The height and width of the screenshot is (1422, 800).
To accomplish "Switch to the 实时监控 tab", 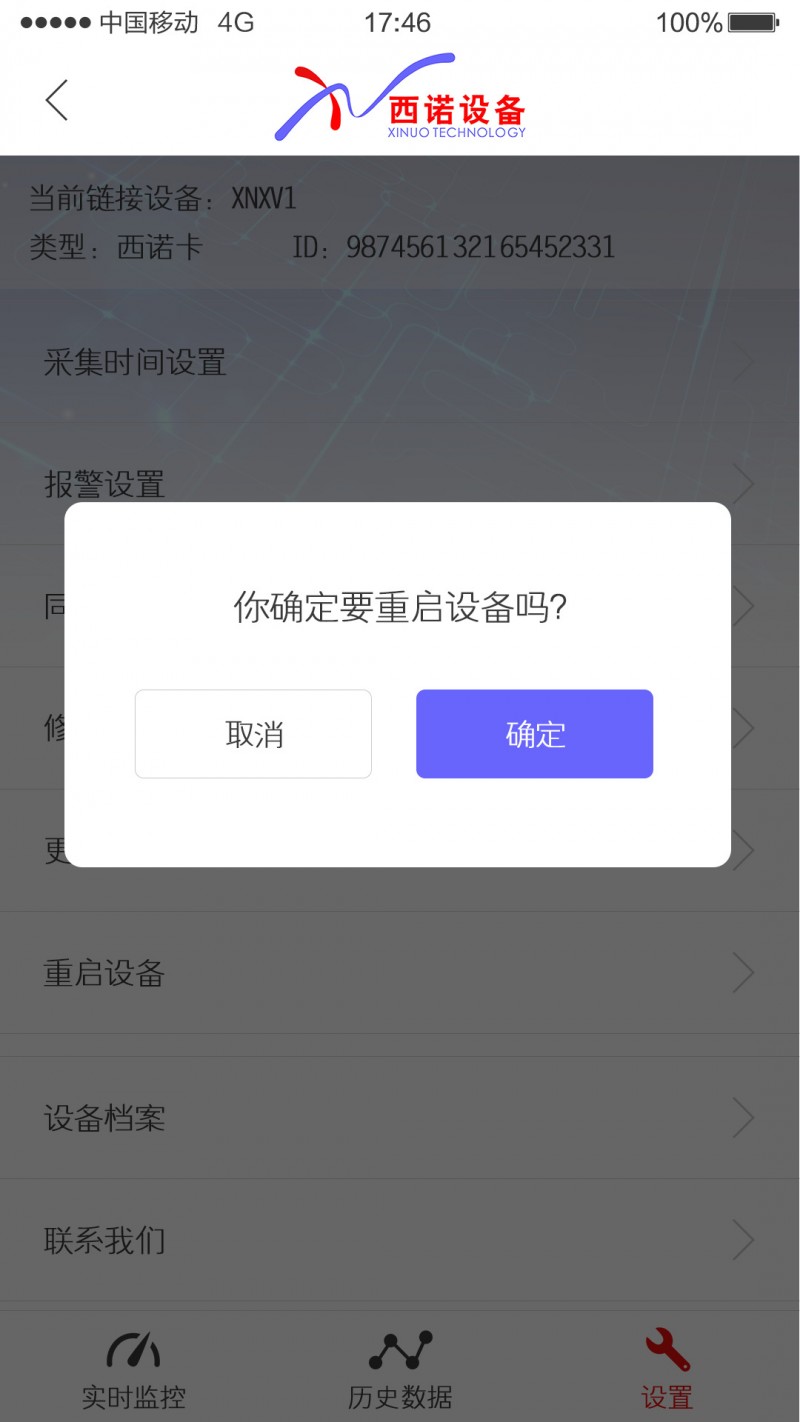I will coord(133,1367).
